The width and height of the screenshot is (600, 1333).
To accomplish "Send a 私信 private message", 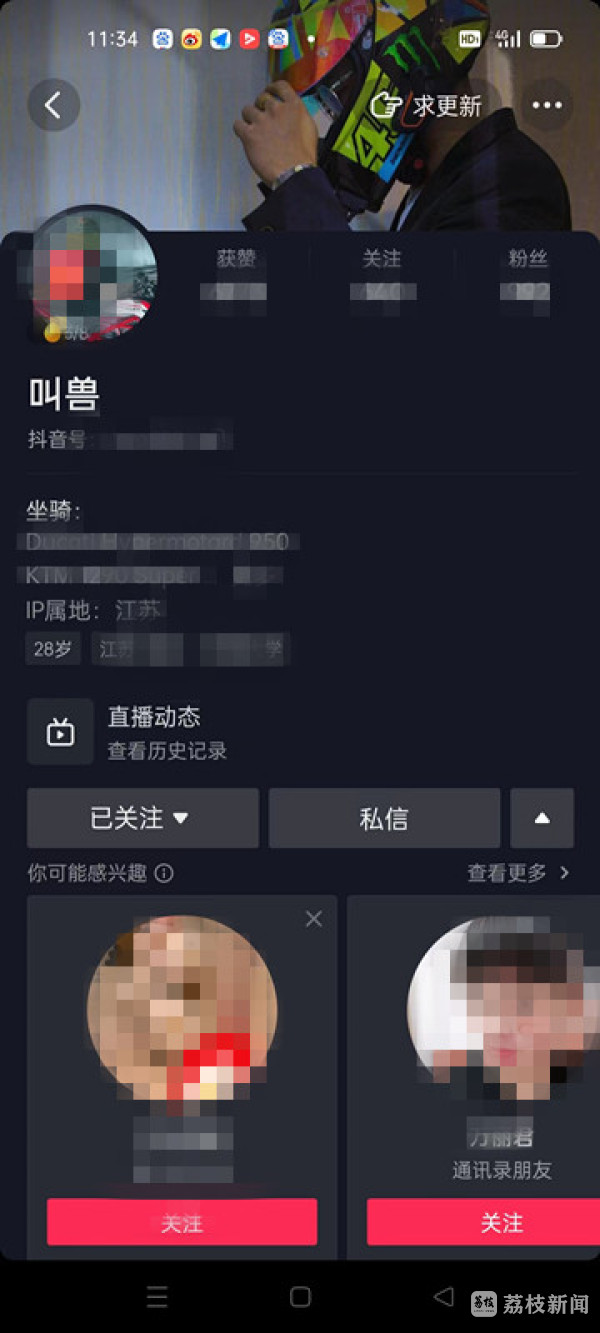I will 384,818.
